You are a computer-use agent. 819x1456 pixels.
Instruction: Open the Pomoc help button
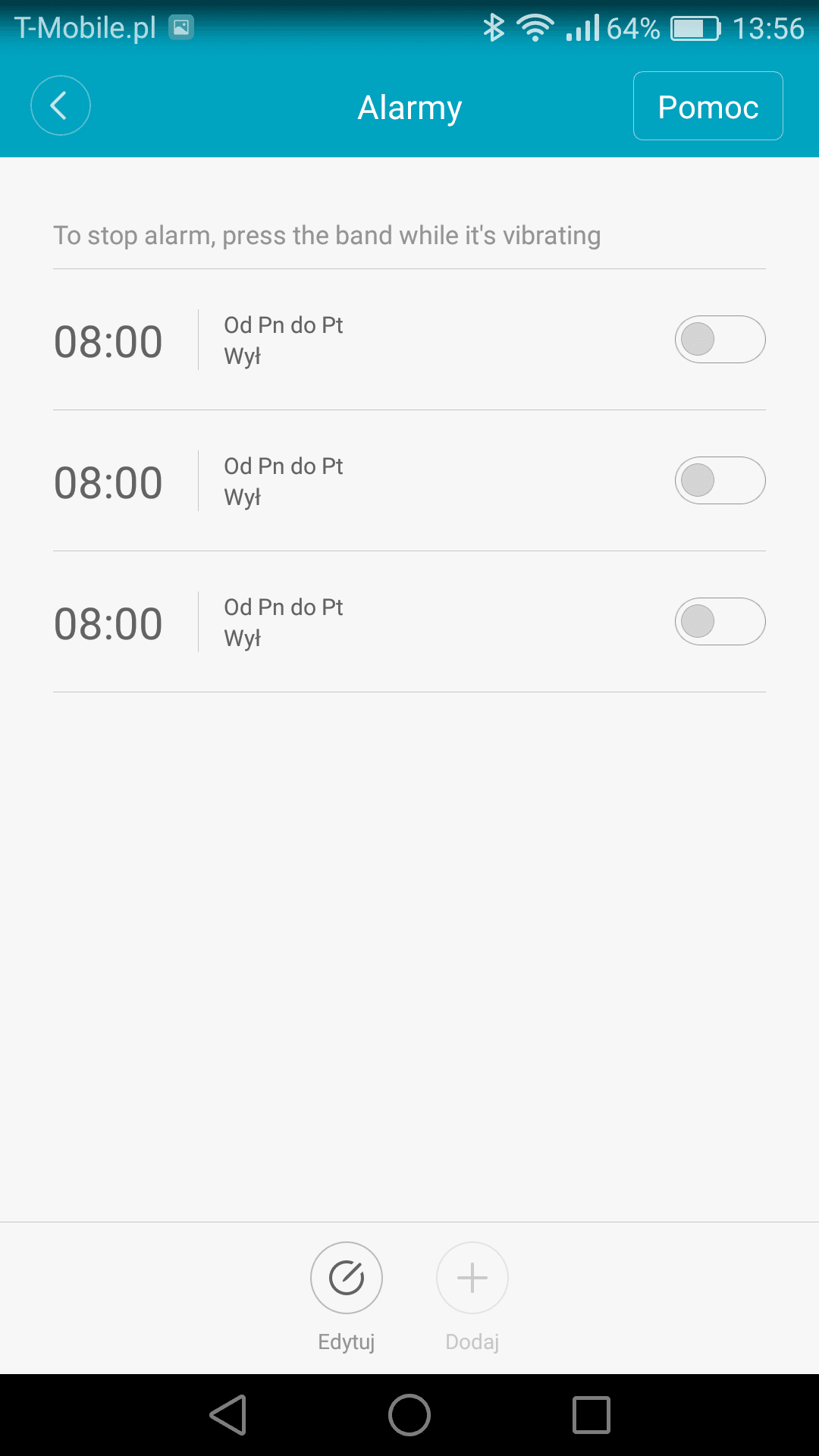pos(708,106)
